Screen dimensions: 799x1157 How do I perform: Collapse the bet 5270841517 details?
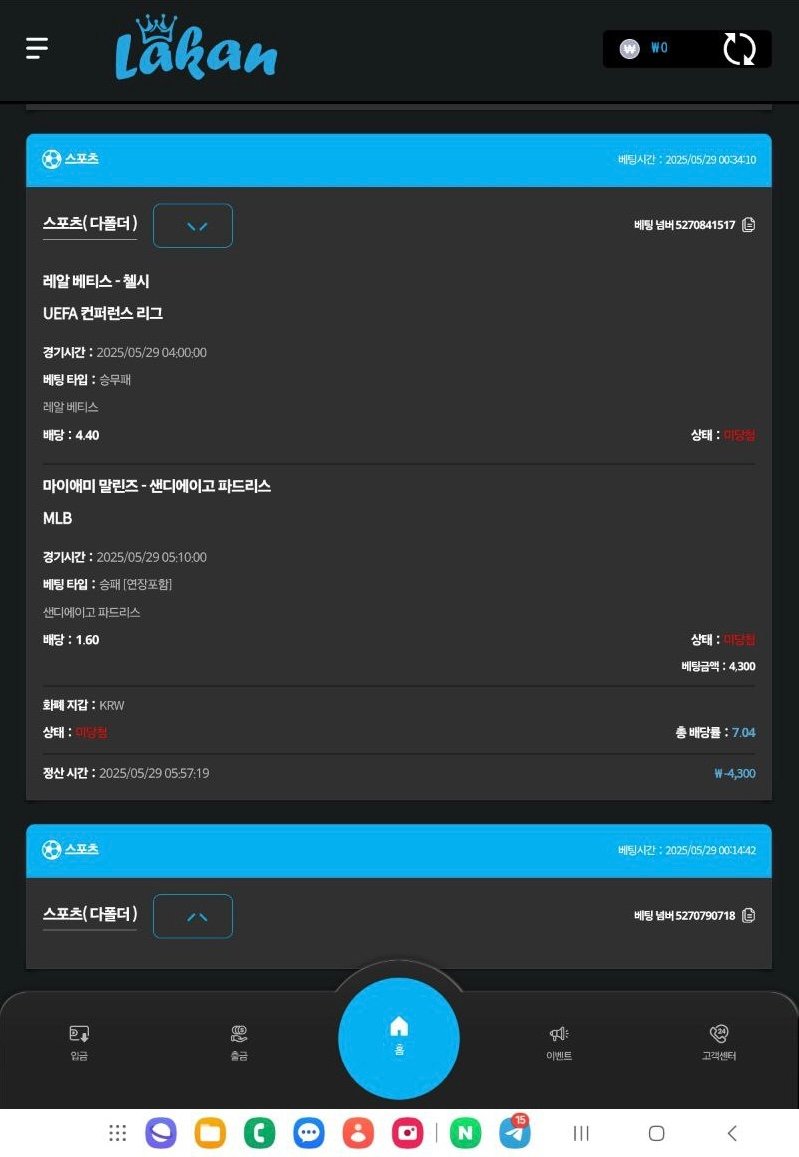(x=193, y=226)
